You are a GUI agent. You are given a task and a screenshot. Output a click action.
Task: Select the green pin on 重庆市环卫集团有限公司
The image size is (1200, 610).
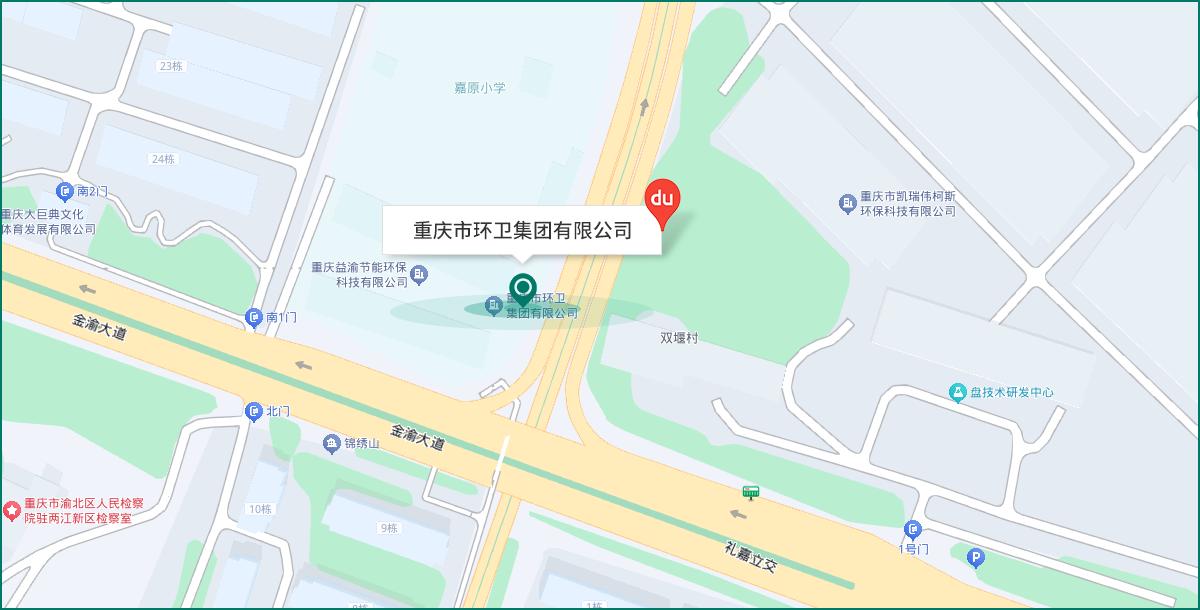tap(523, 289)
